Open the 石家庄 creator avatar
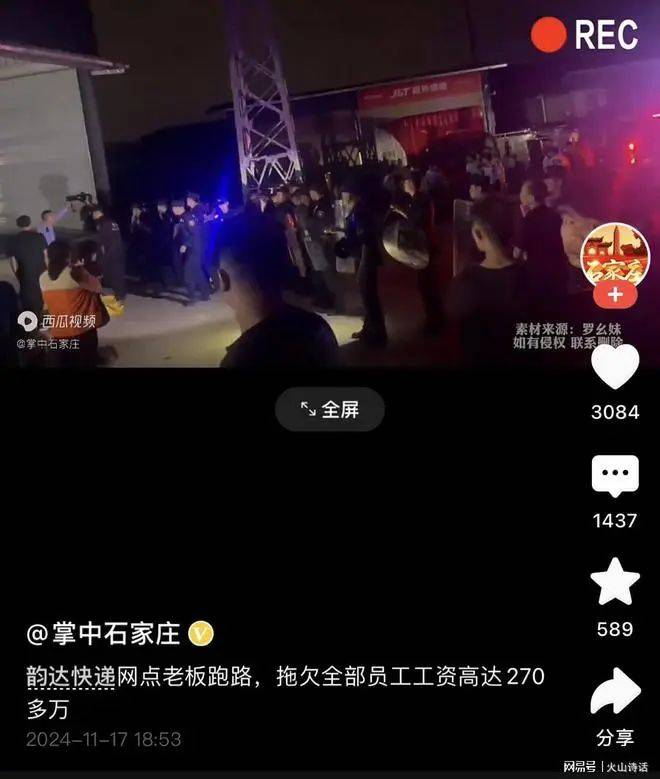This screenshot has height=779, width=660. [x=615, y=255]
